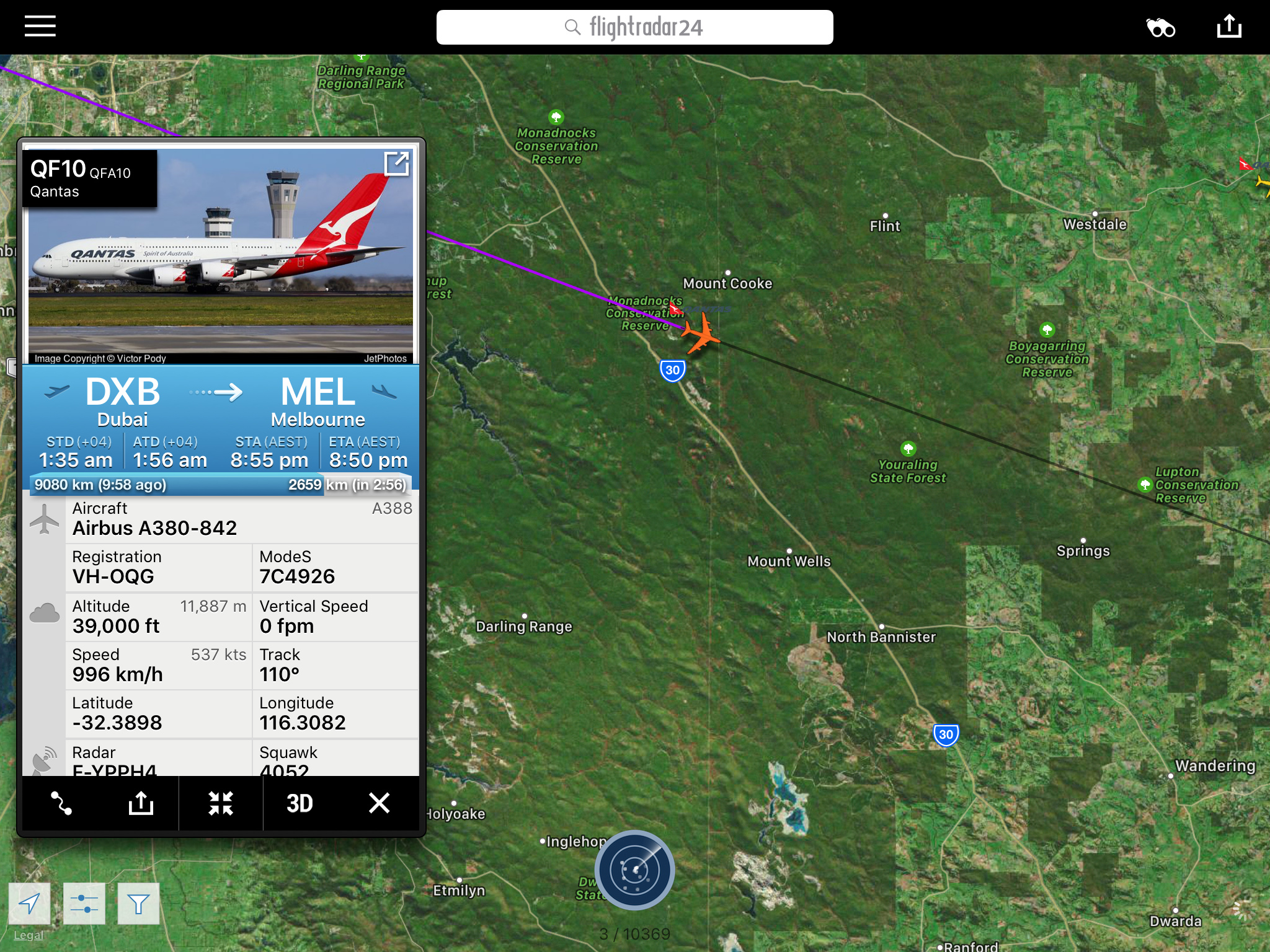Tap the flightradar24 search box
This screenshot has width=1270, height=952.
pyautogui.click(x=634, y=27)
